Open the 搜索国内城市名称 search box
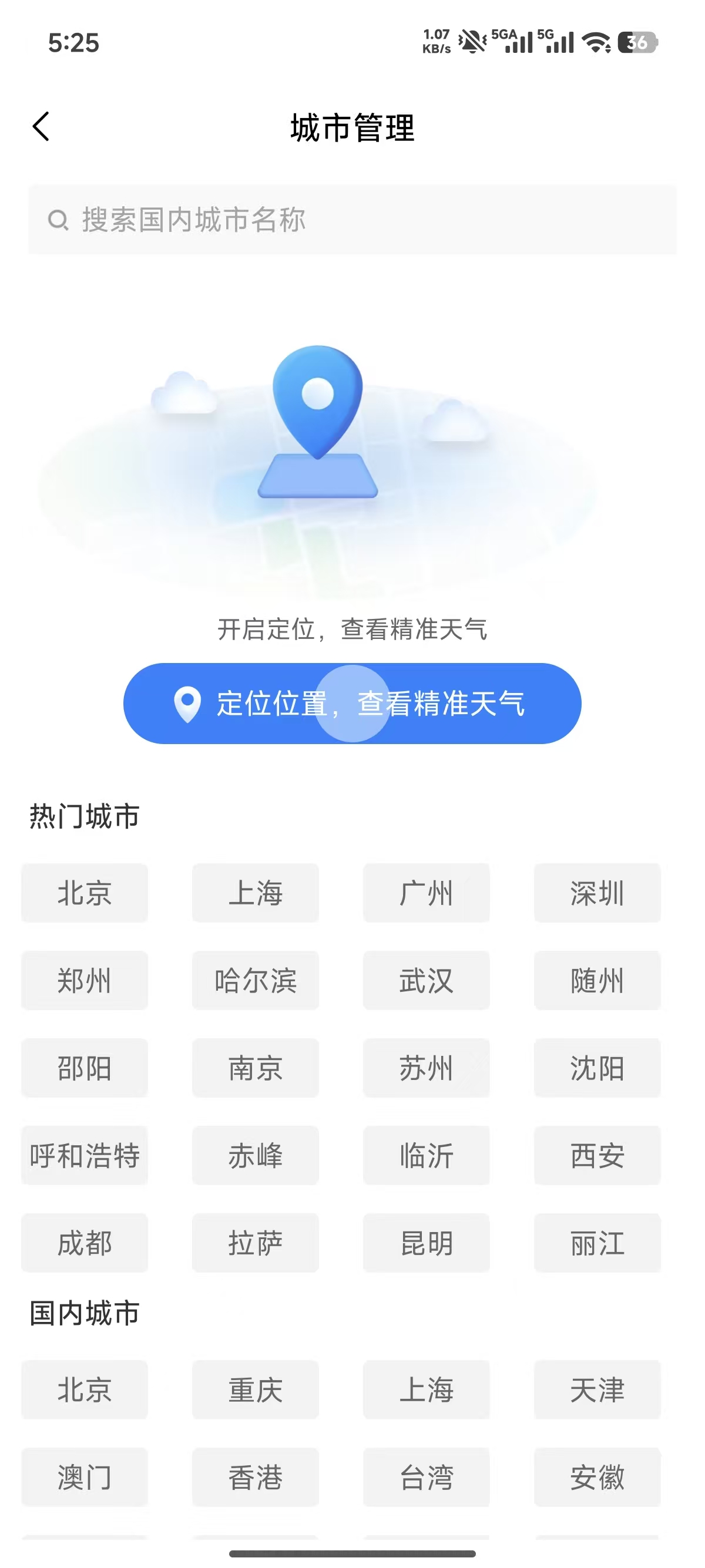705x1568 pixels. point(352,220)
